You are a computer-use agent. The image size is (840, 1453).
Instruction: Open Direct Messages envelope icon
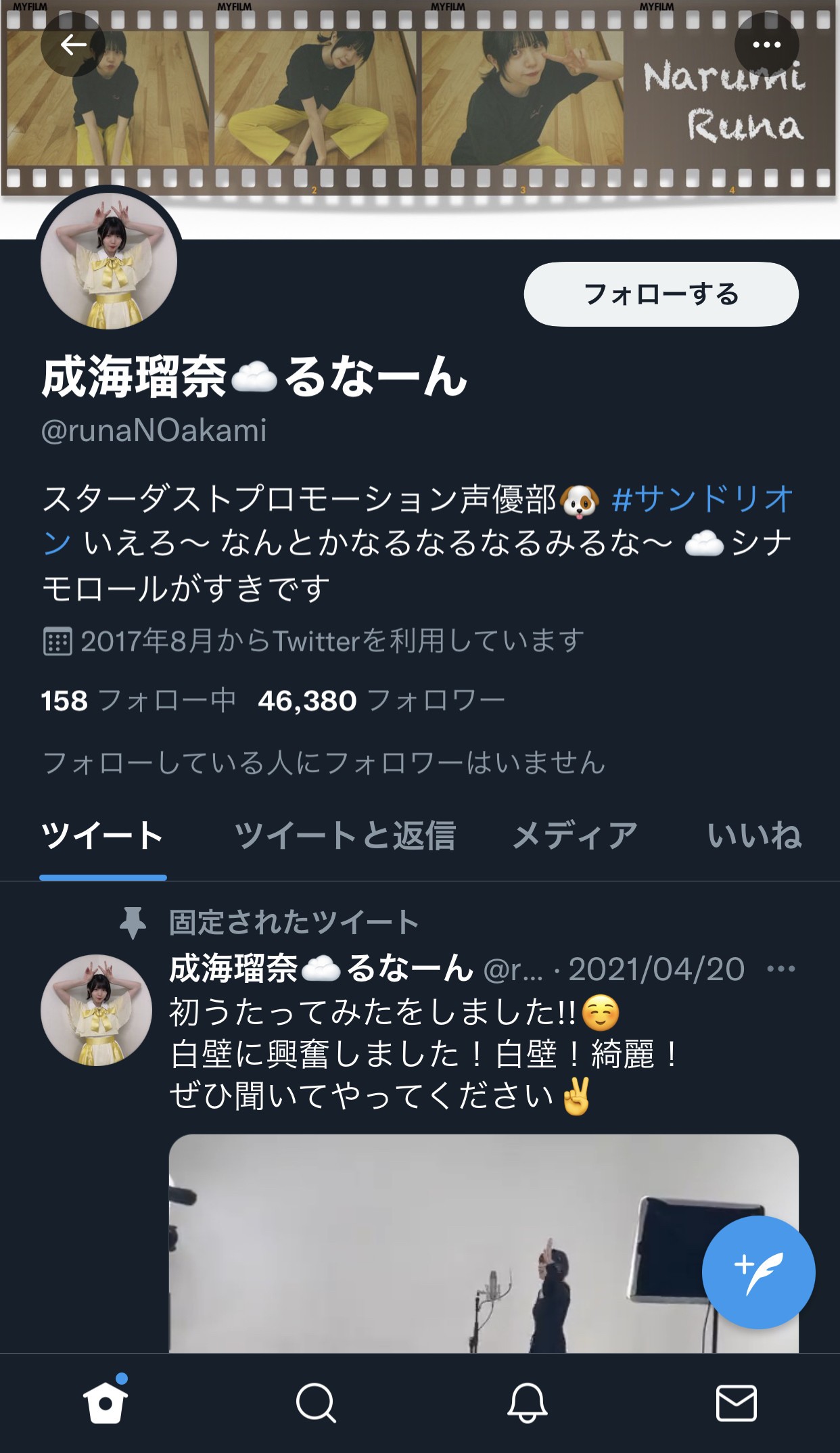(x=735, y=1404)
